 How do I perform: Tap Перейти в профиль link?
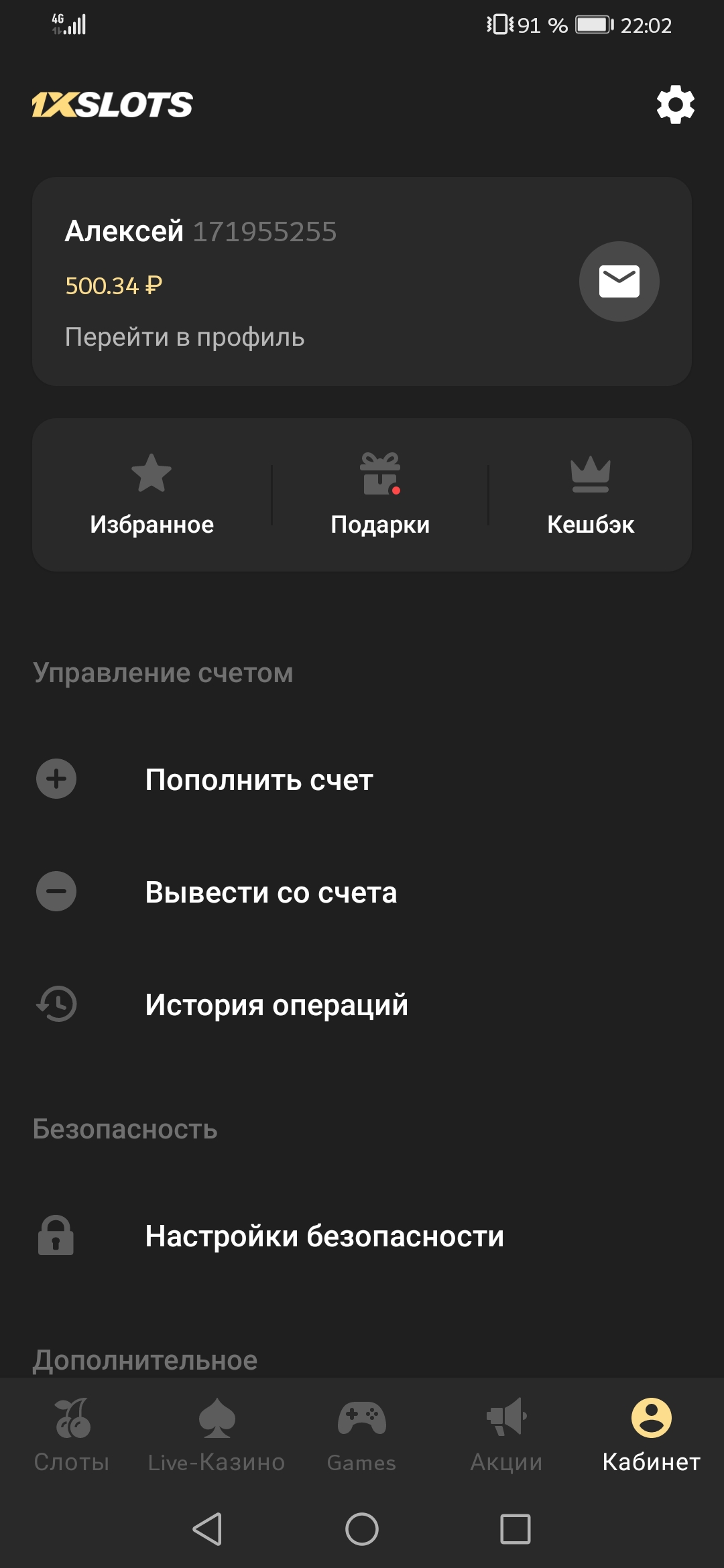[x=184, y=337]
